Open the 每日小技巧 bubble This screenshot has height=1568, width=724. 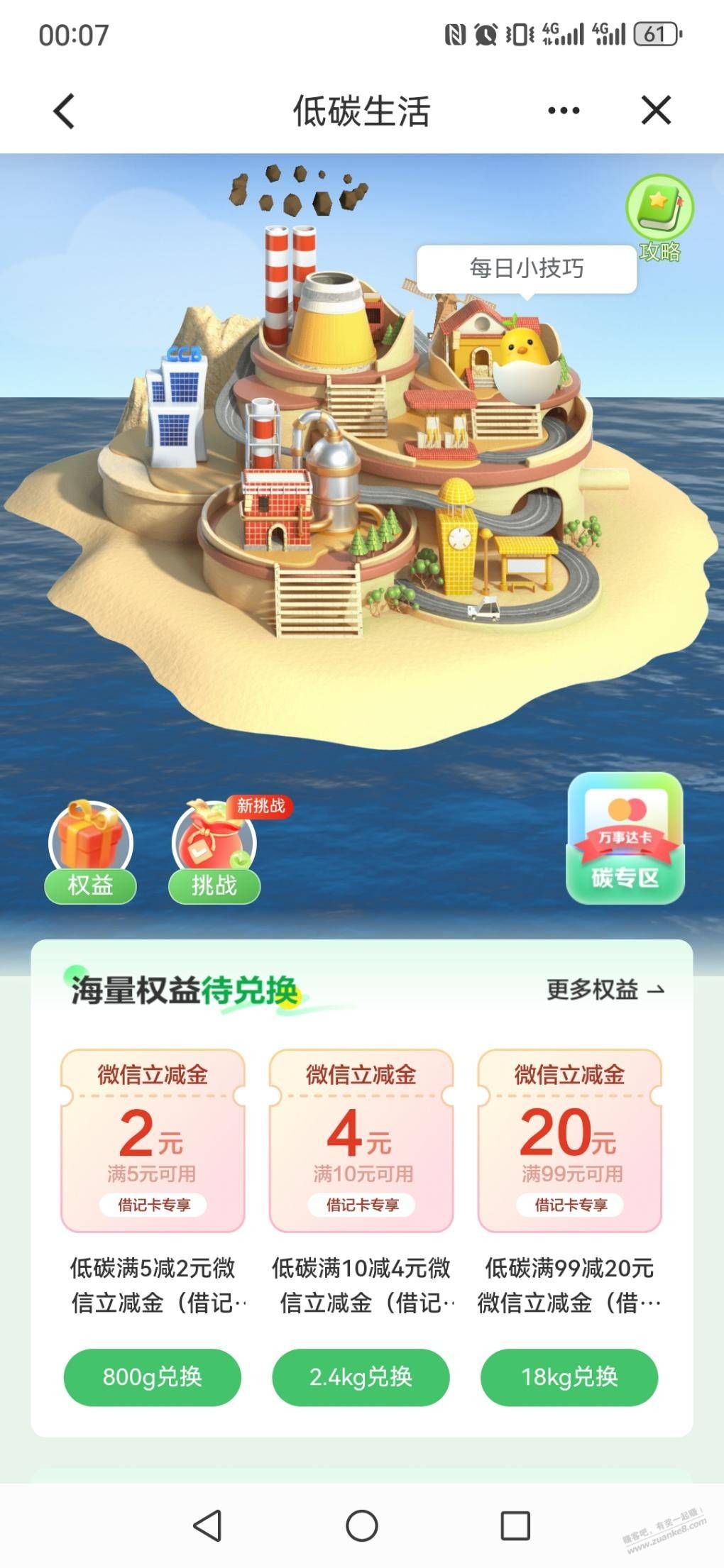[x=526, y=269]
